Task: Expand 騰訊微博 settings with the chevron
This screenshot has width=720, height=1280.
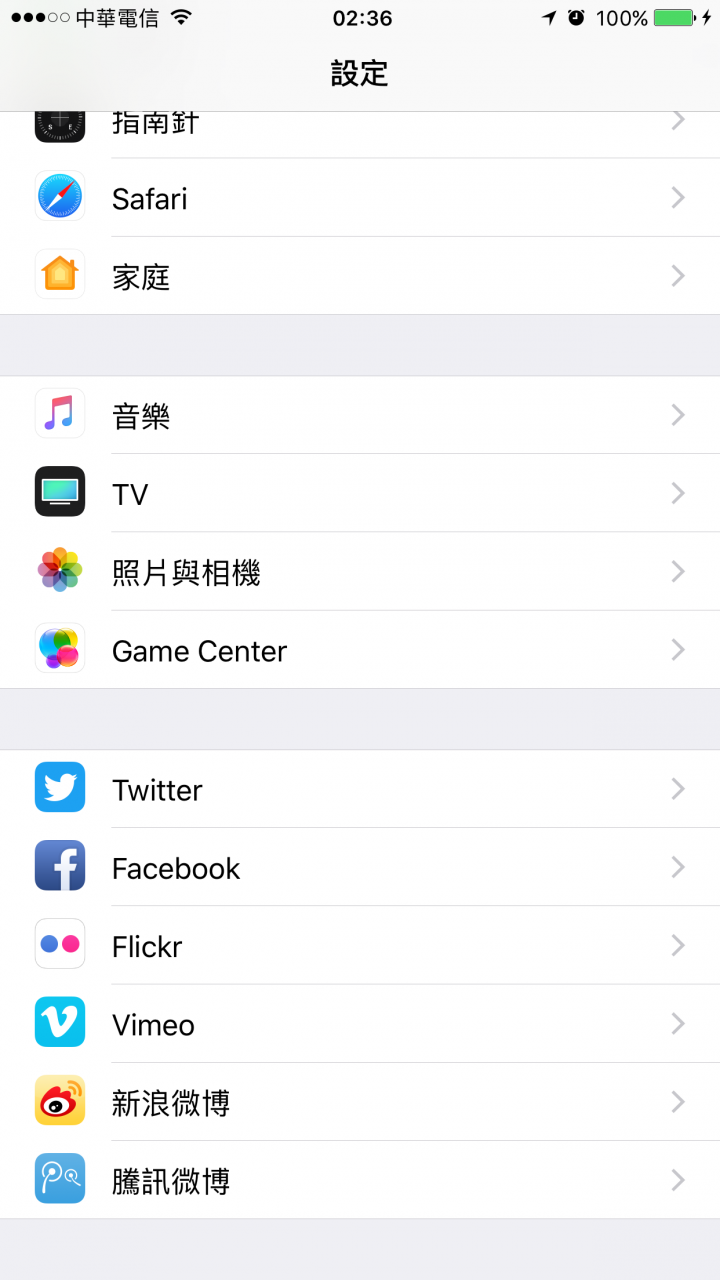Action: 678,1178
